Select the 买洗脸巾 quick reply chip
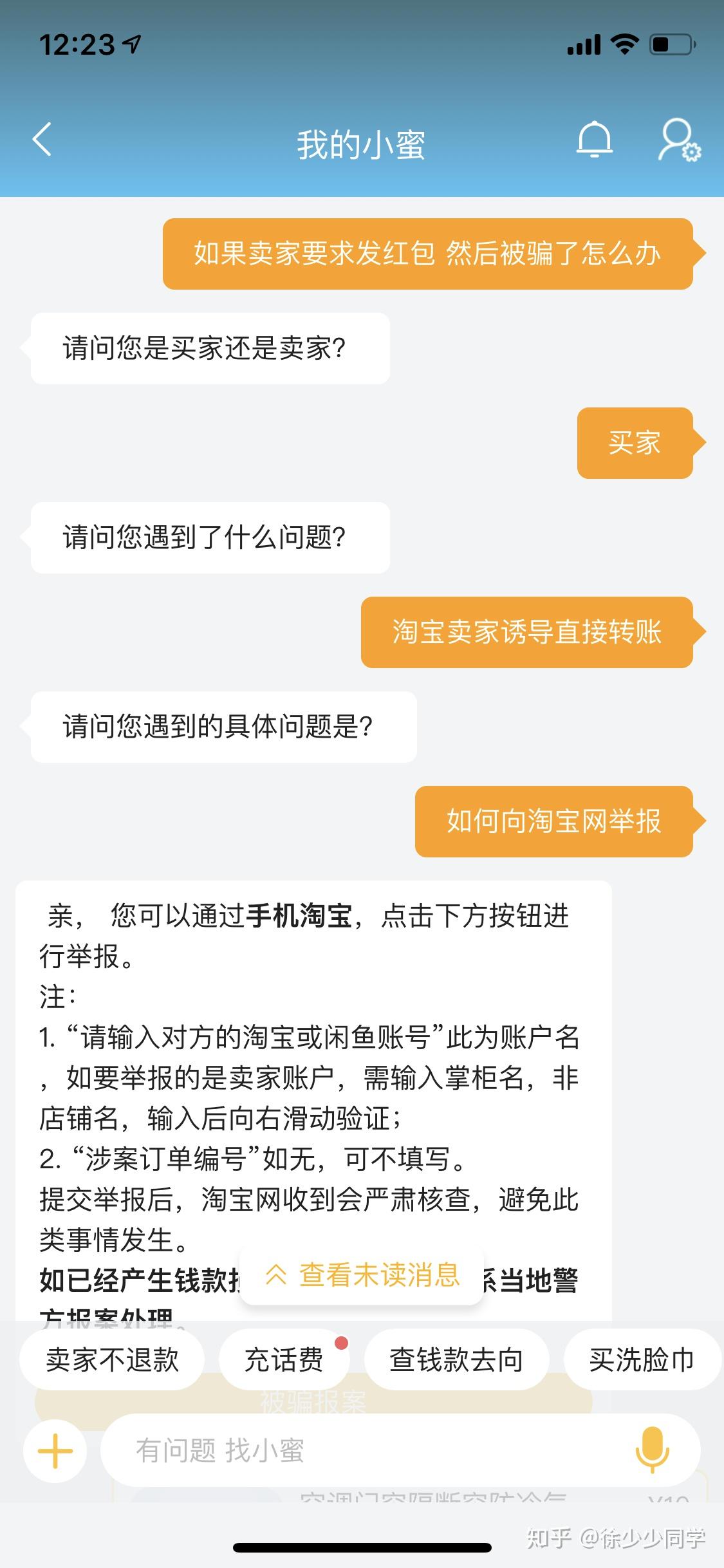The image size is (724, 1568). 642,1360
